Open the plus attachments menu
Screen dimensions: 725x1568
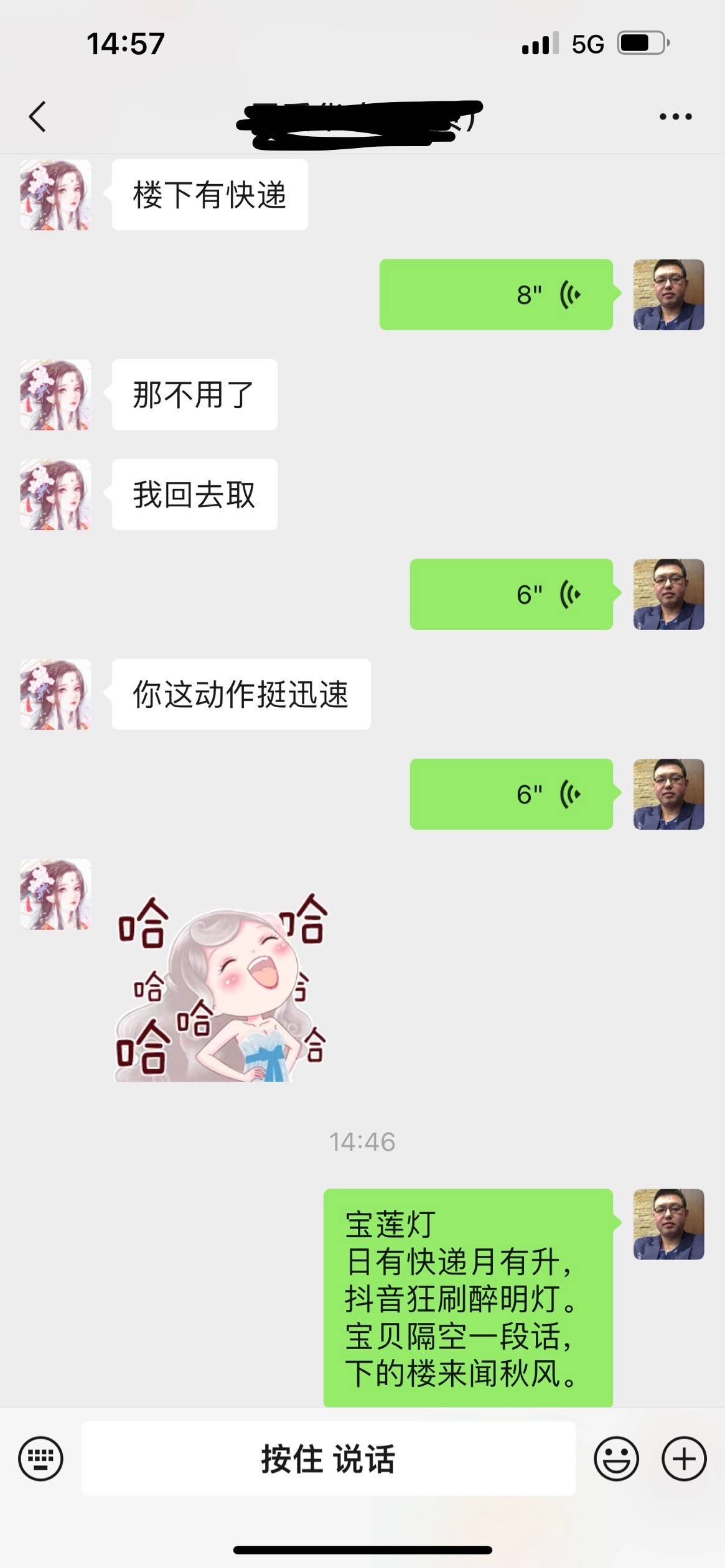pyautogui.click(x=683, y=1458)
